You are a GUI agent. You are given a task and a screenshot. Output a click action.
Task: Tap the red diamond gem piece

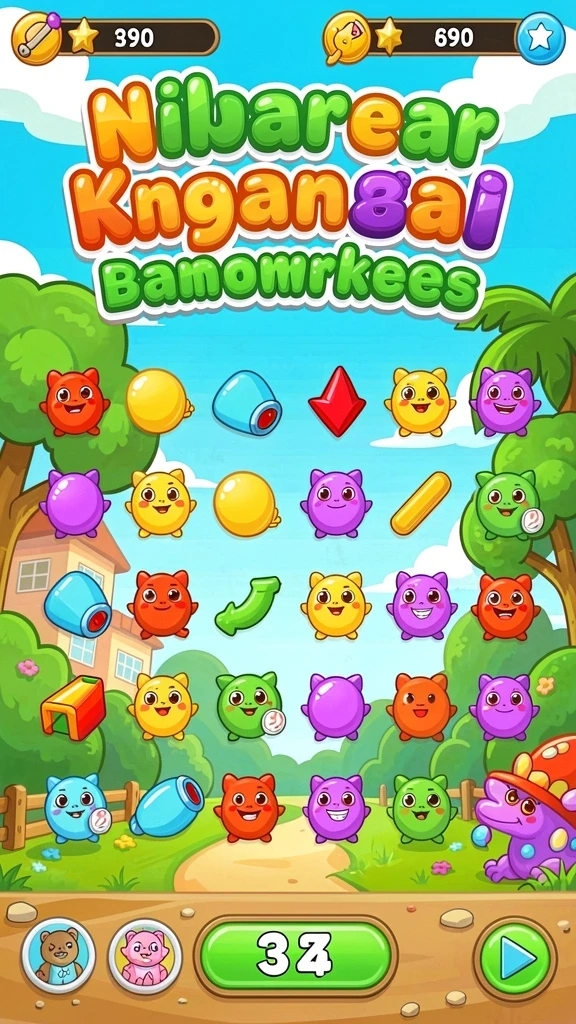click(x=336, y=401)
